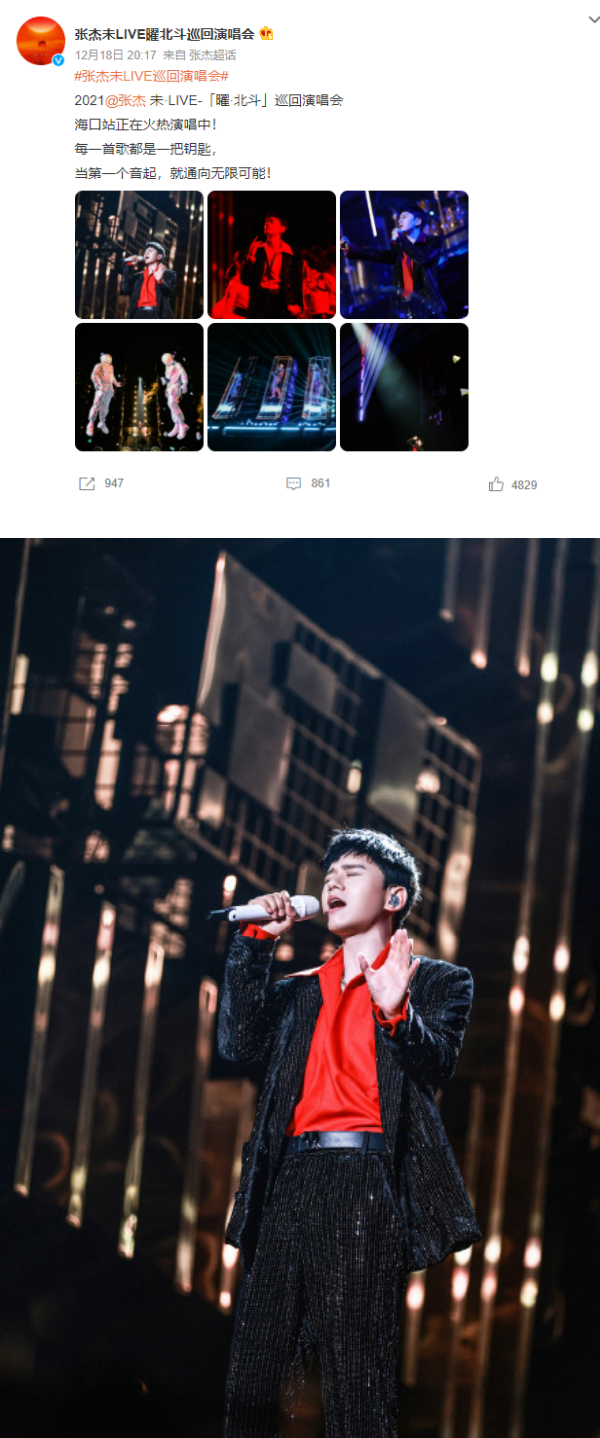Screen dimensions: 600x1438
Task: Open the 861 comments
Action: 308,483
